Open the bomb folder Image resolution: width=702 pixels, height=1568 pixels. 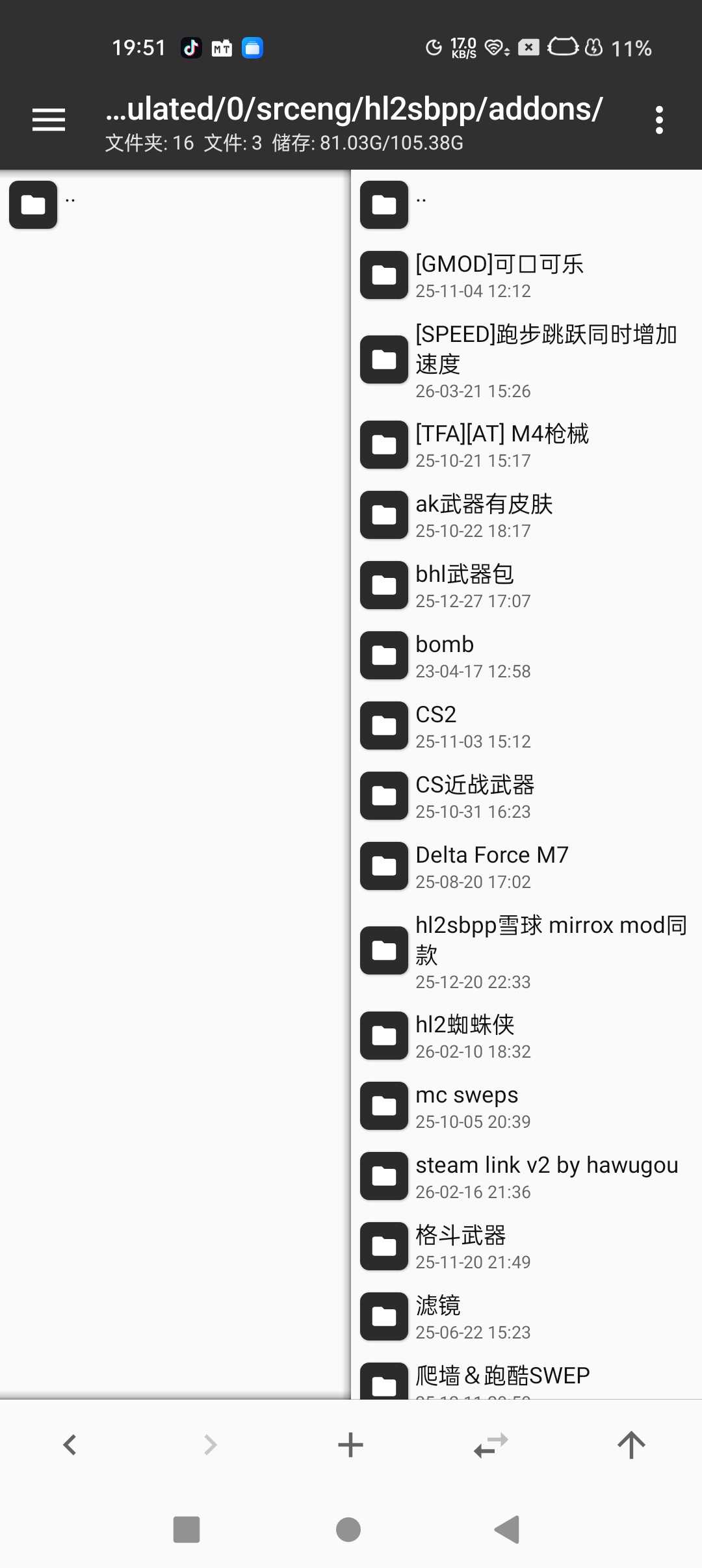pos(445,656)
